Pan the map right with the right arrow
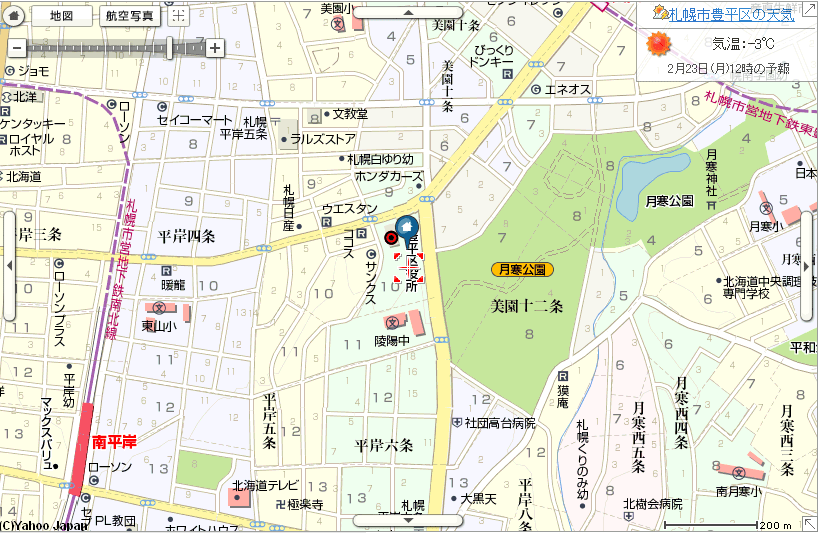 808,267
